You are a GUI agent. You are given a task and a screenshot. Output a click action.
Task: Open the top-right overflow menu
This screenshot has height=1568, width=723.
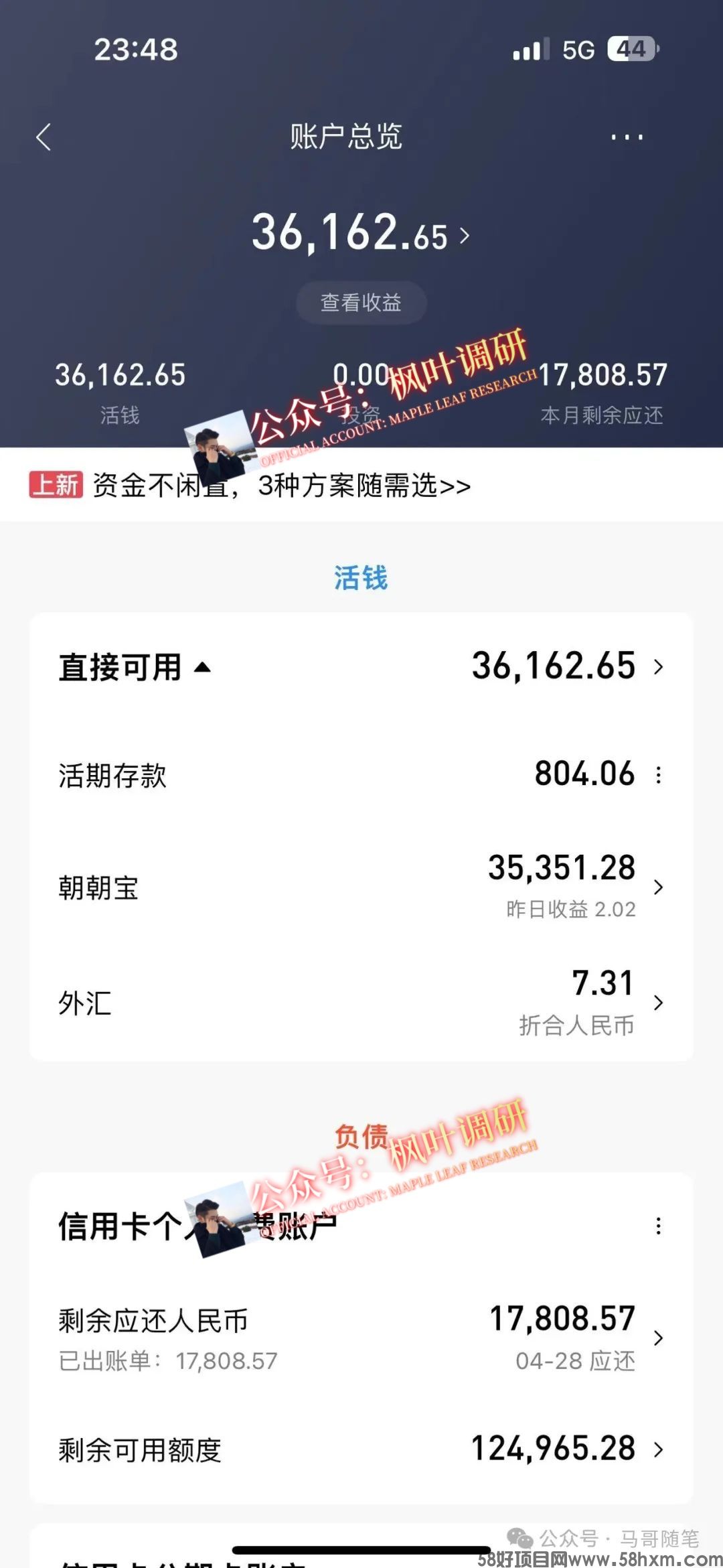(x=627, y=137)
